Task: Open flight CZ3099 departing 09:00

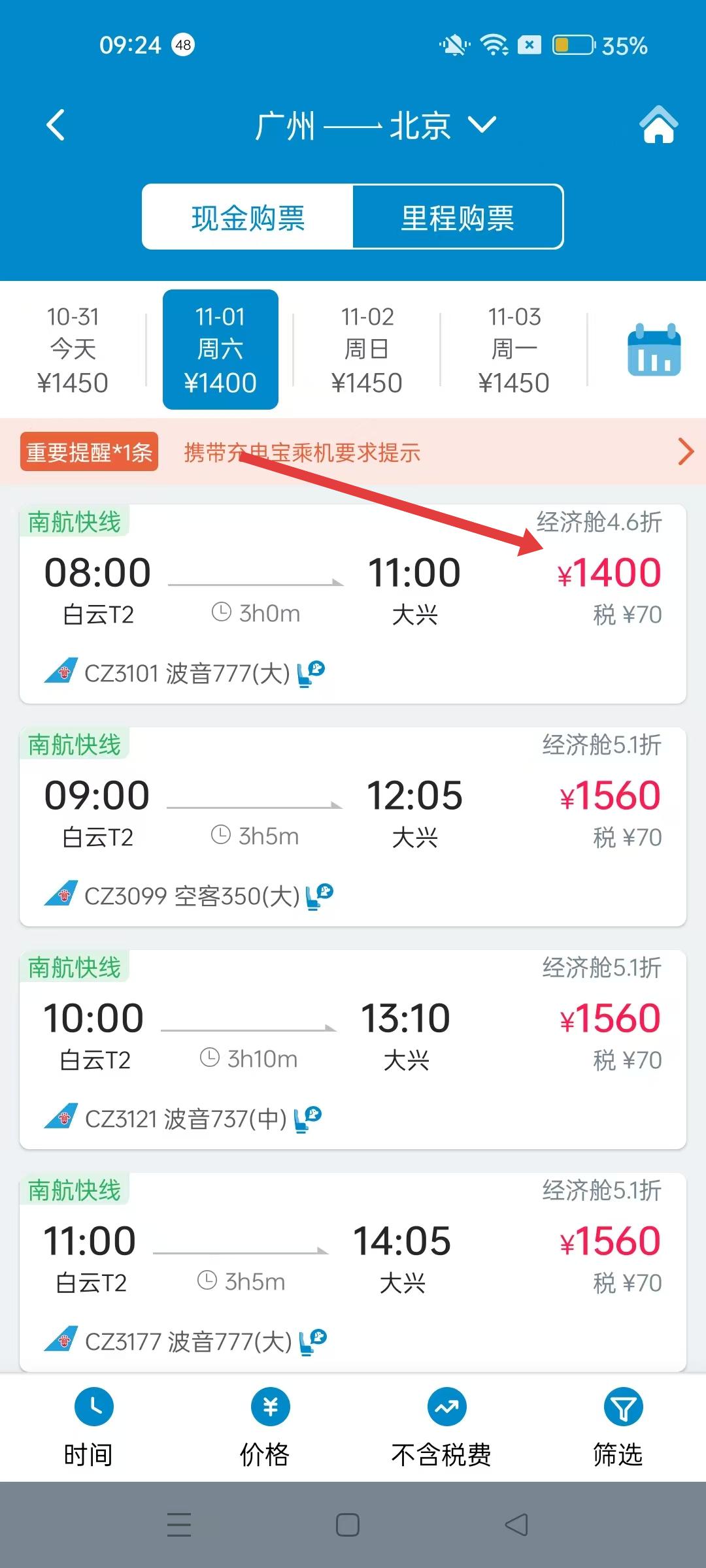Action: pos(353,826)
